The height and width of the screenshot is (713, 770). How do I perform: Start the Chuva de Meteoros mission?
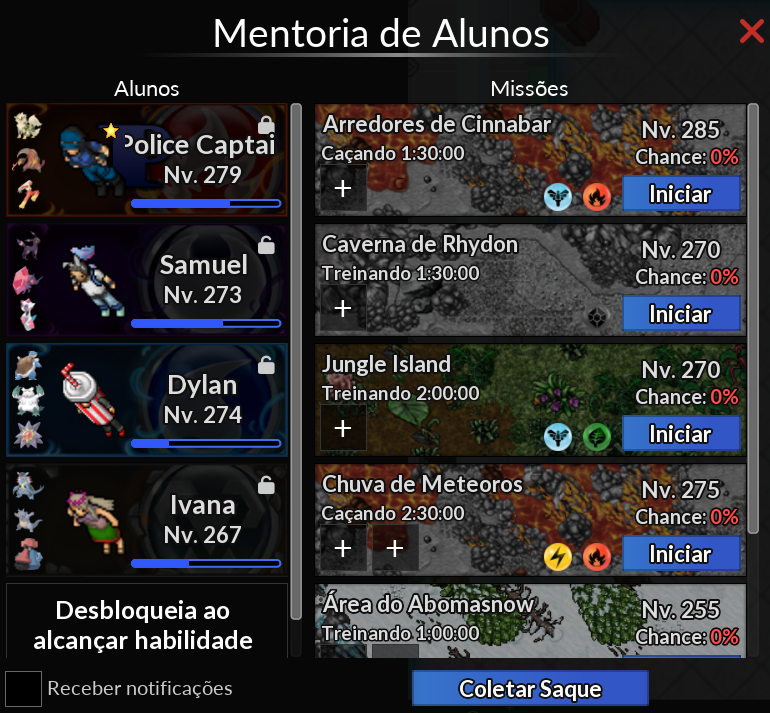point(680,554)
